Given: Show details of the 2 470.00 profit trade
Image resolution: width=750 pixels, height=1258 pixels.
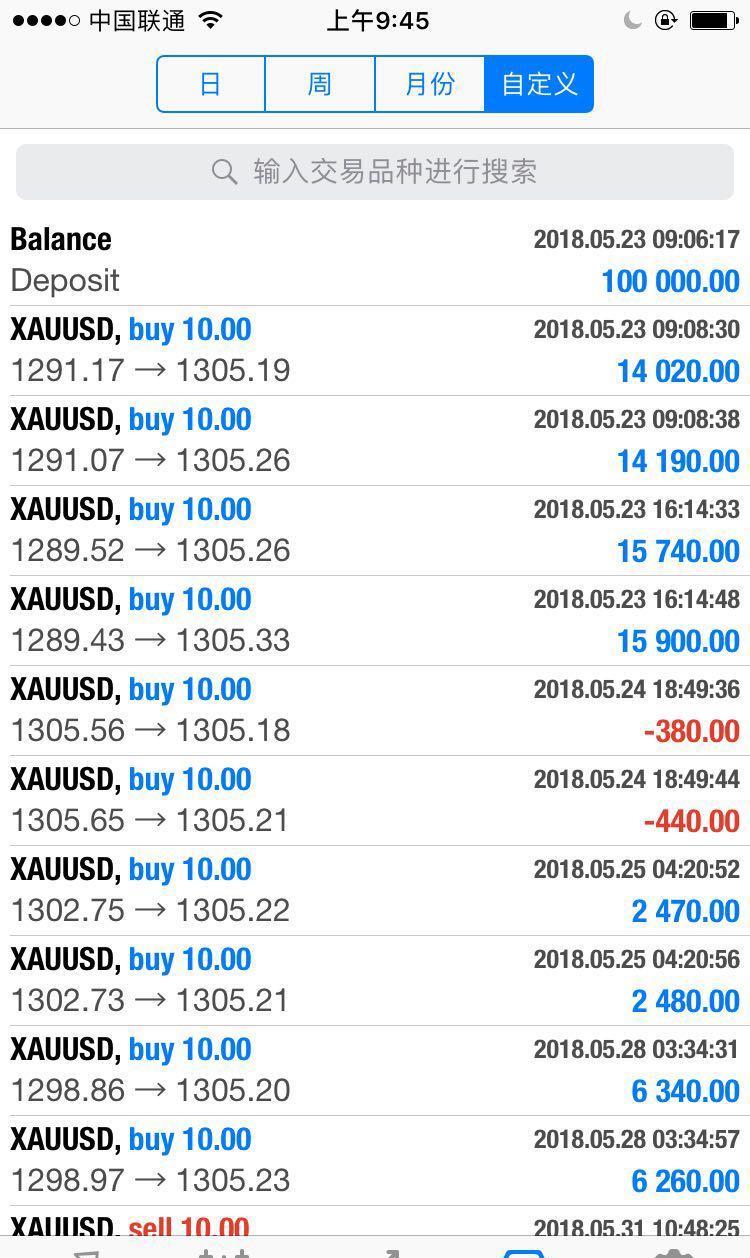Looking at the screenshot, I should pyautogui.click(x=375, y=891).
